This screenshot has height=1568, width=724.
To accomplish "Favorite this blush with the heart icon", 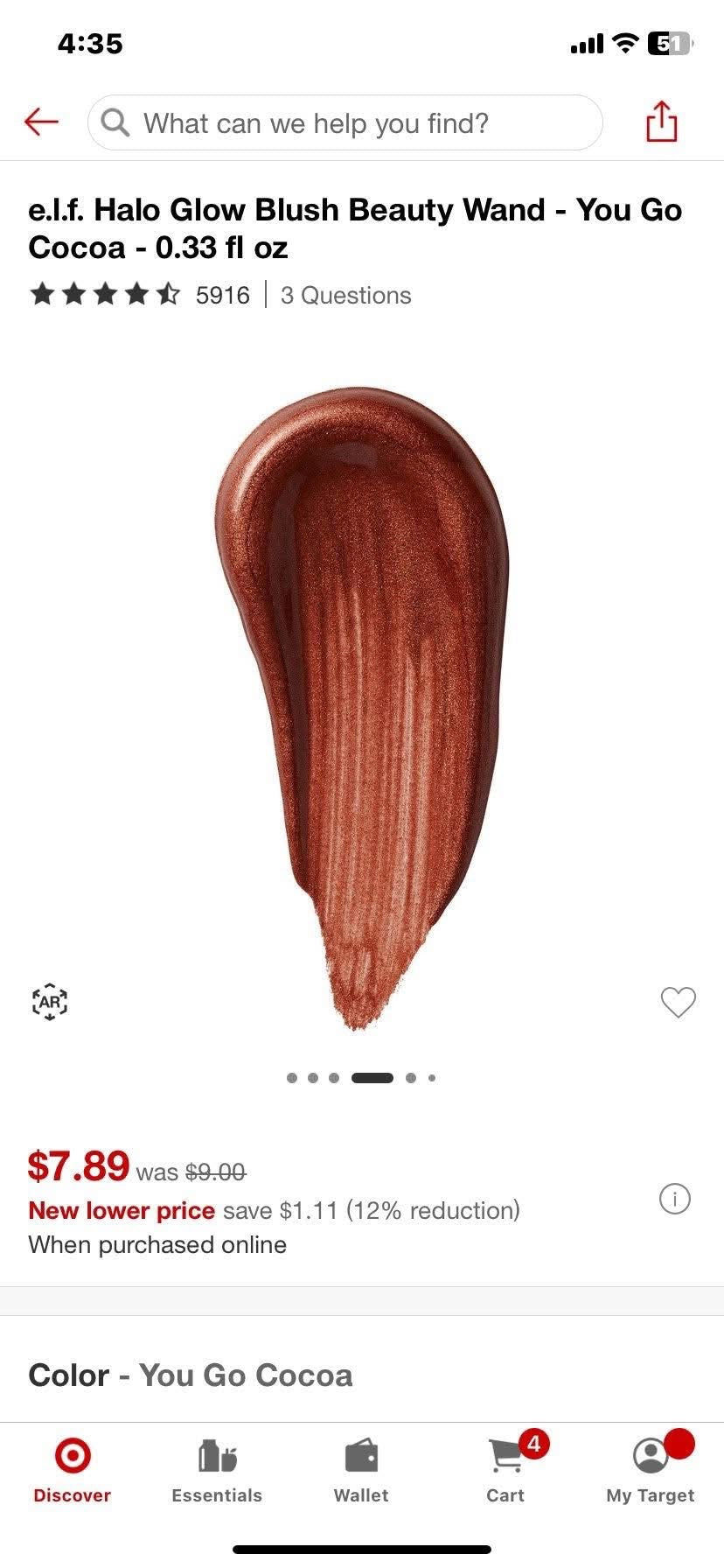I will tap(678, 1002).
